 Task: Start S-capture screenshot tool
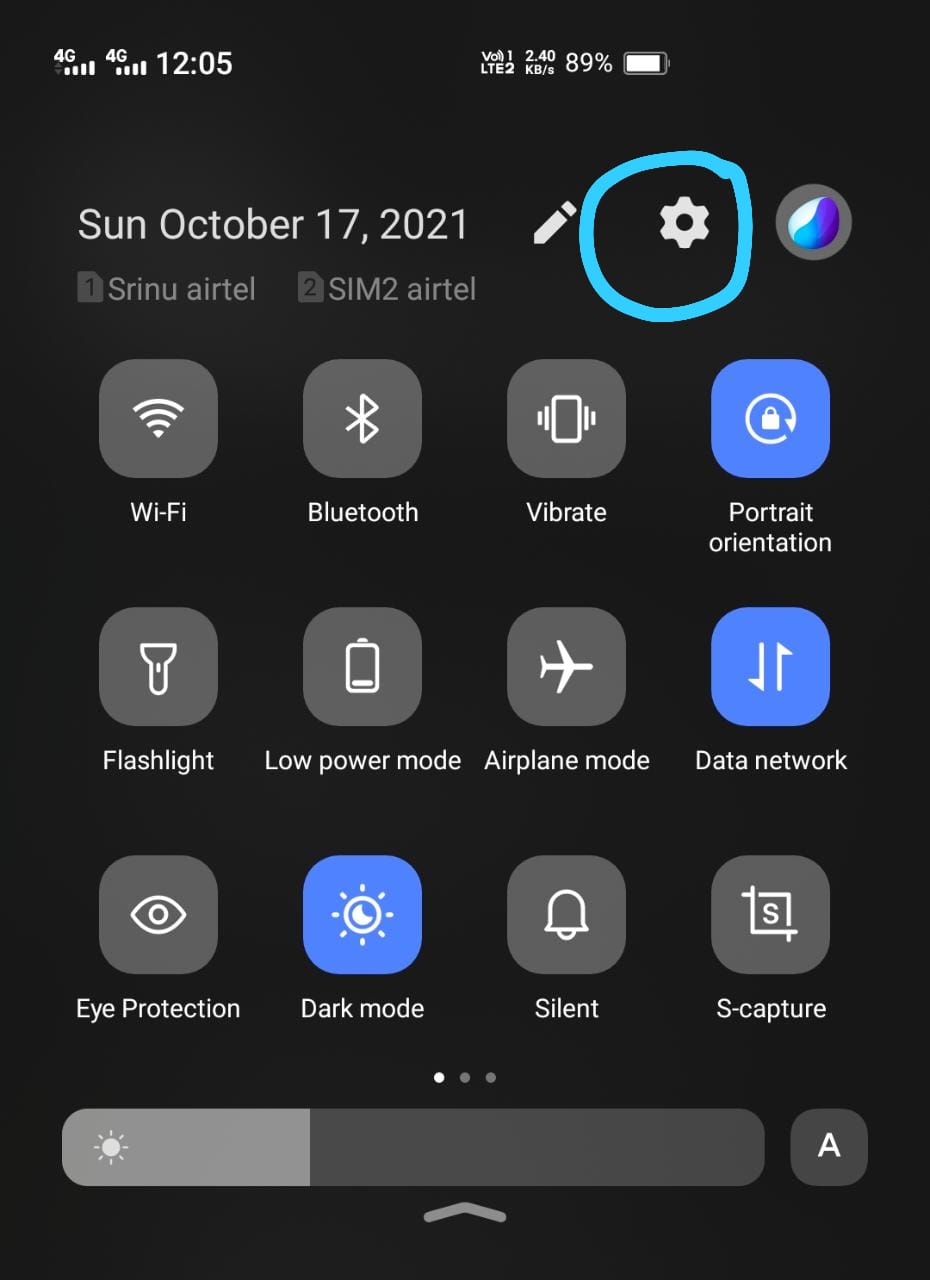[x=770, y=914]
